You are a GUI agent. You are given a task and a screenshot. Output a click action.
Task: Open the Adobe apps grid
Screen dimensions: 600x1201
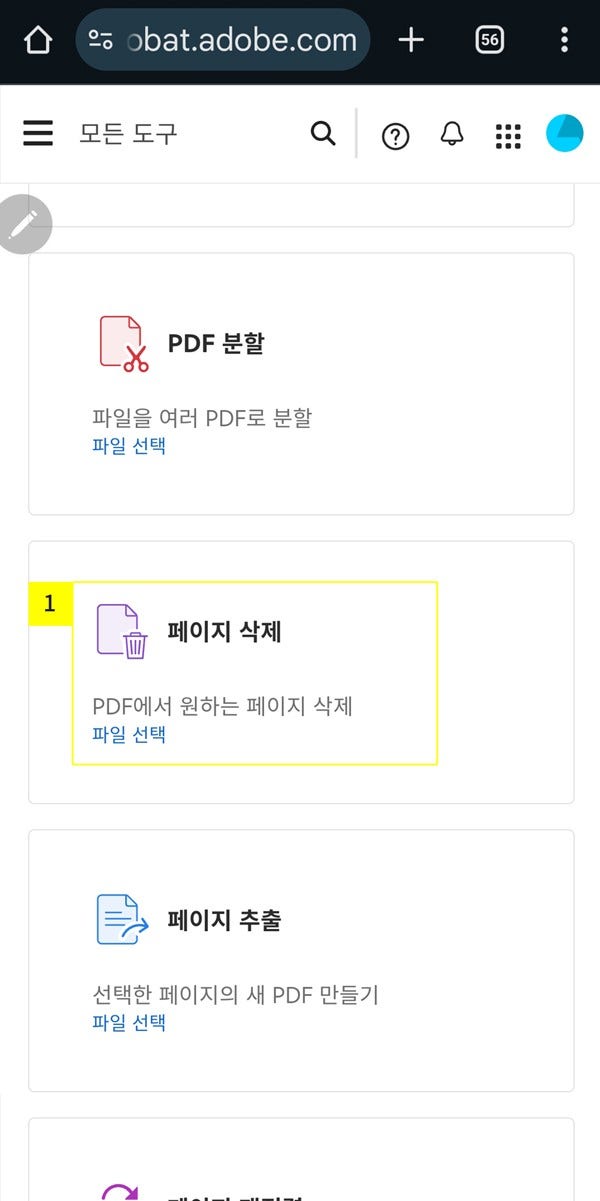point(509,136)
